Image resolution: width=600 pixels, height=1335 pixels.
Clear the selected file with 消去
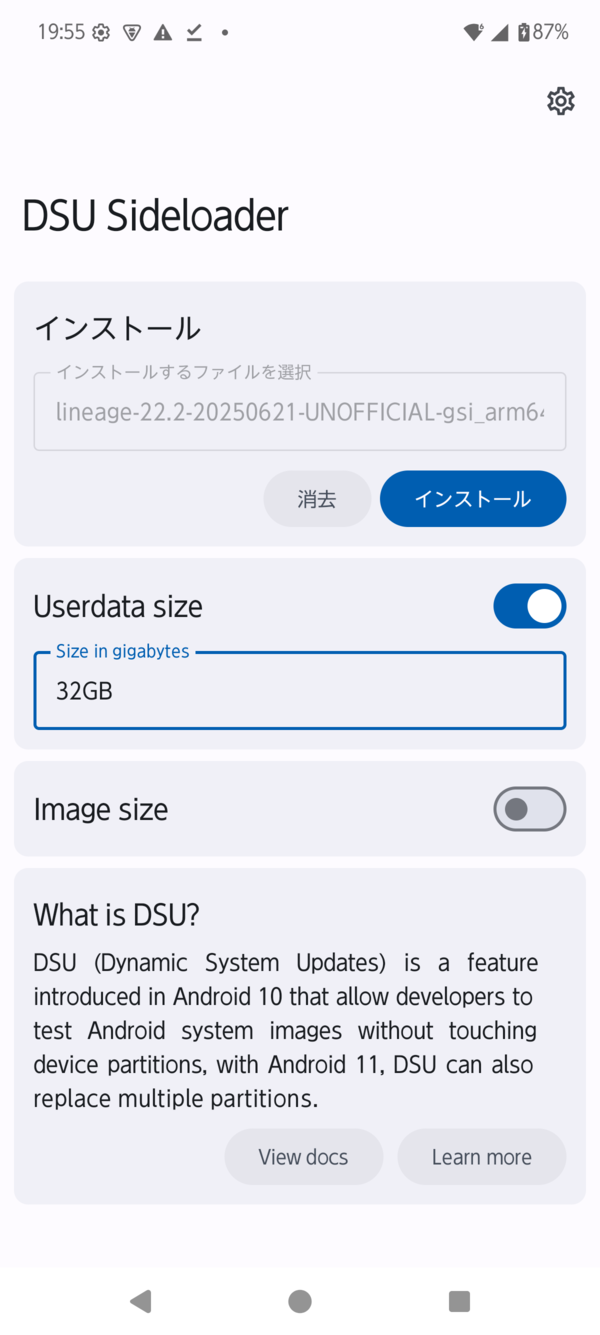point(317,499)
